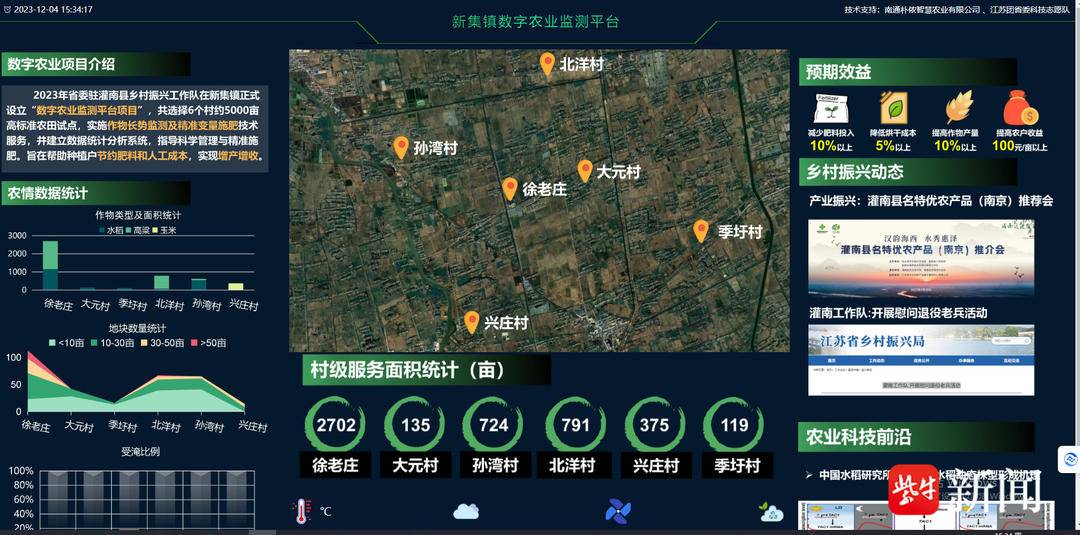Open the 江苏省乡村振兴局 news image
This screenshot has height=535, width=1080.
(x=921, y=360)
